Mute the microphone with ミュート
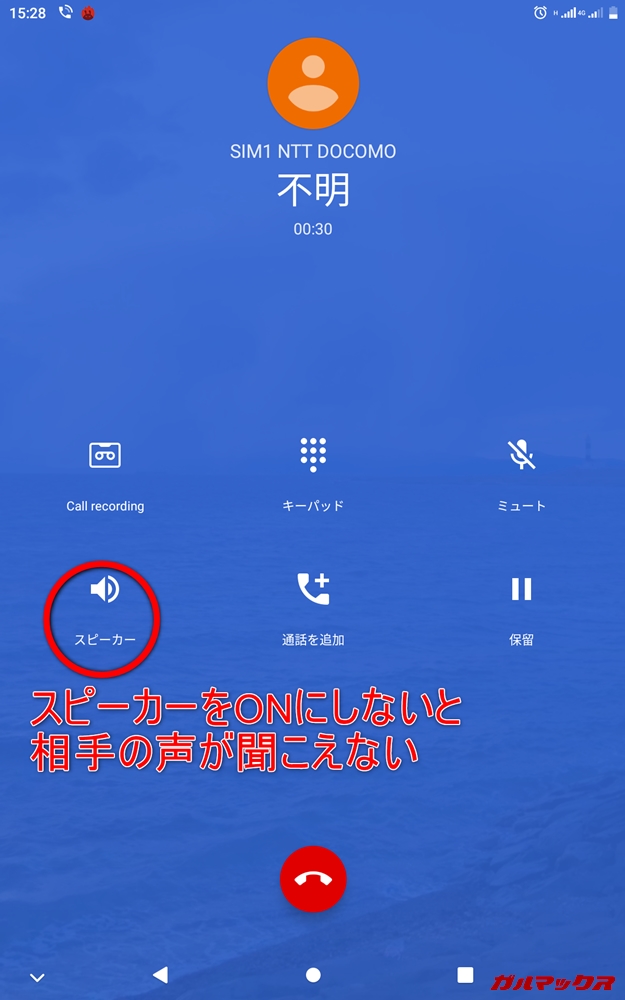The width and height of the screenshot is (625, 1000). click(x=521, y=456)
